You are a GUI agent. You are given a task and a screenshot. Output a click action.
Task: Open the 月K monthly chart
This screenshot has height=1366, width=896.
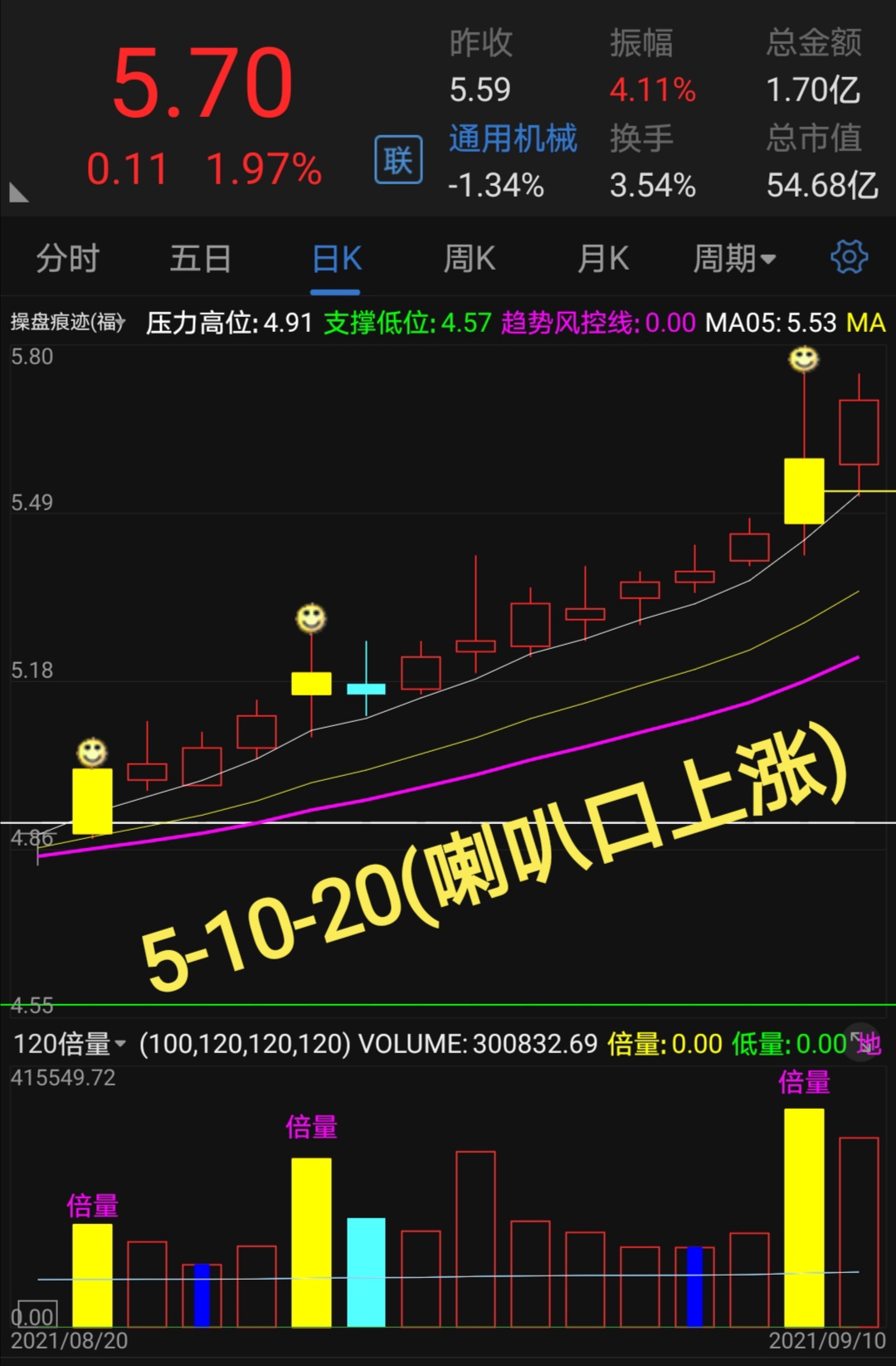point(602,259)
